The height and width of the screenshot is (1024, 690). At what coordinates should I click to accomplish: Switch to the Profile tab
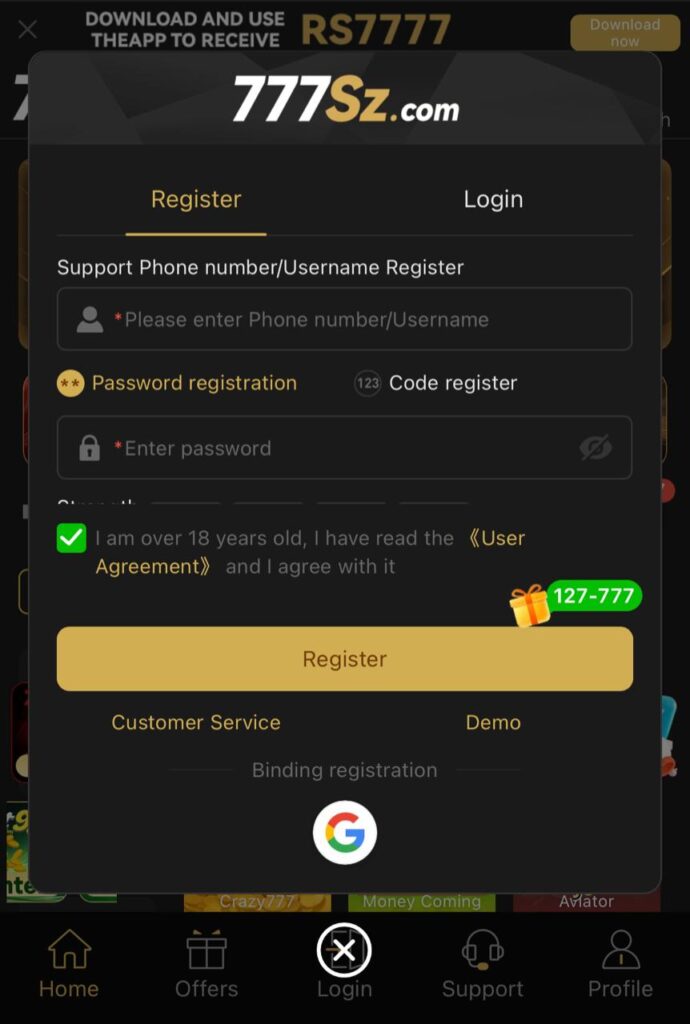point(620,963)
